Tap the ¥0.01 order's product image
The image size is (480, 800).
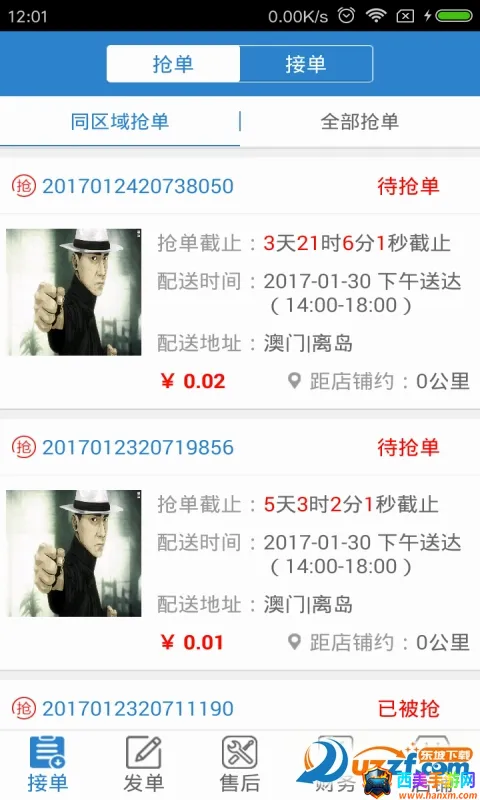click(74, 553)
